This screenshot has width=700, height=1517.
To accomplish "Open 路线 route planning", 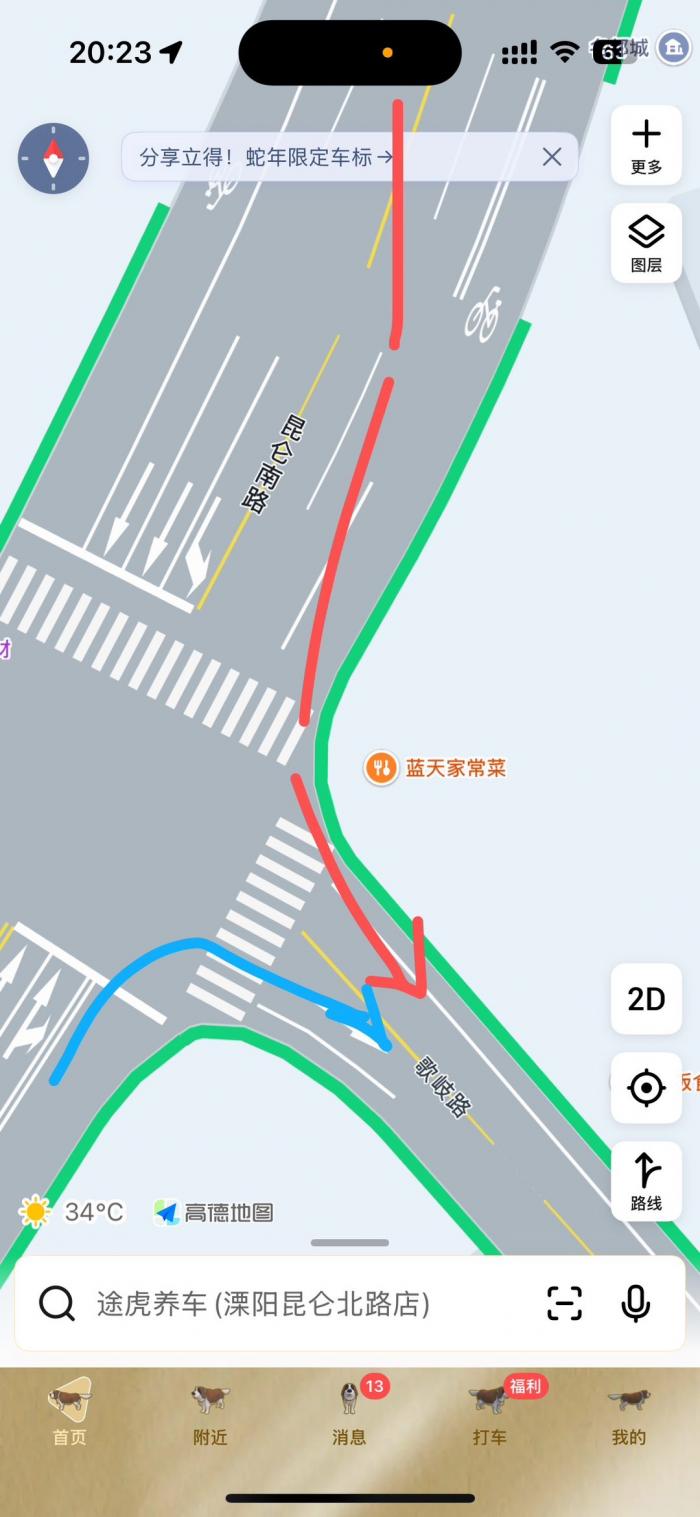I will click(646, 1181).
